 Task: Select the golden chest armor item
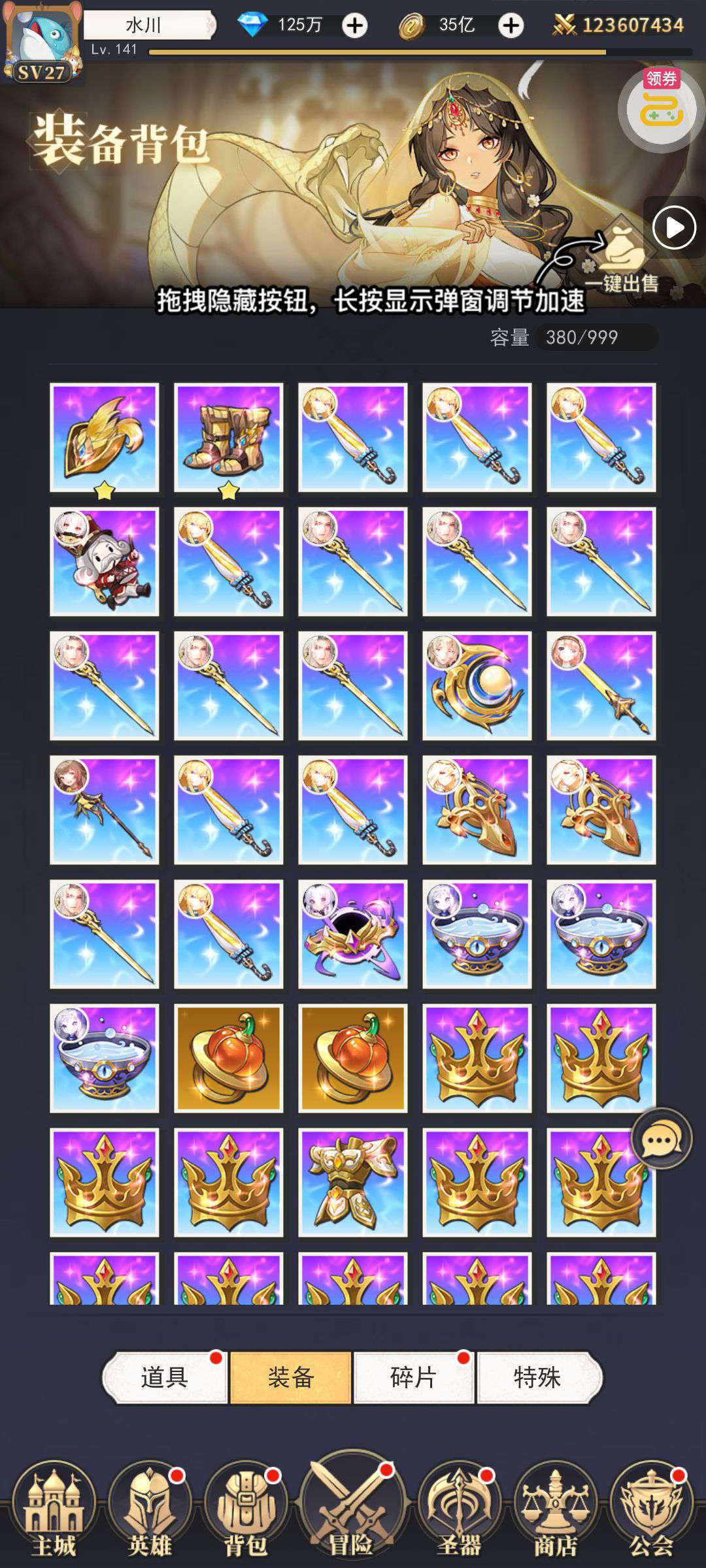(x=353, y=1182)
